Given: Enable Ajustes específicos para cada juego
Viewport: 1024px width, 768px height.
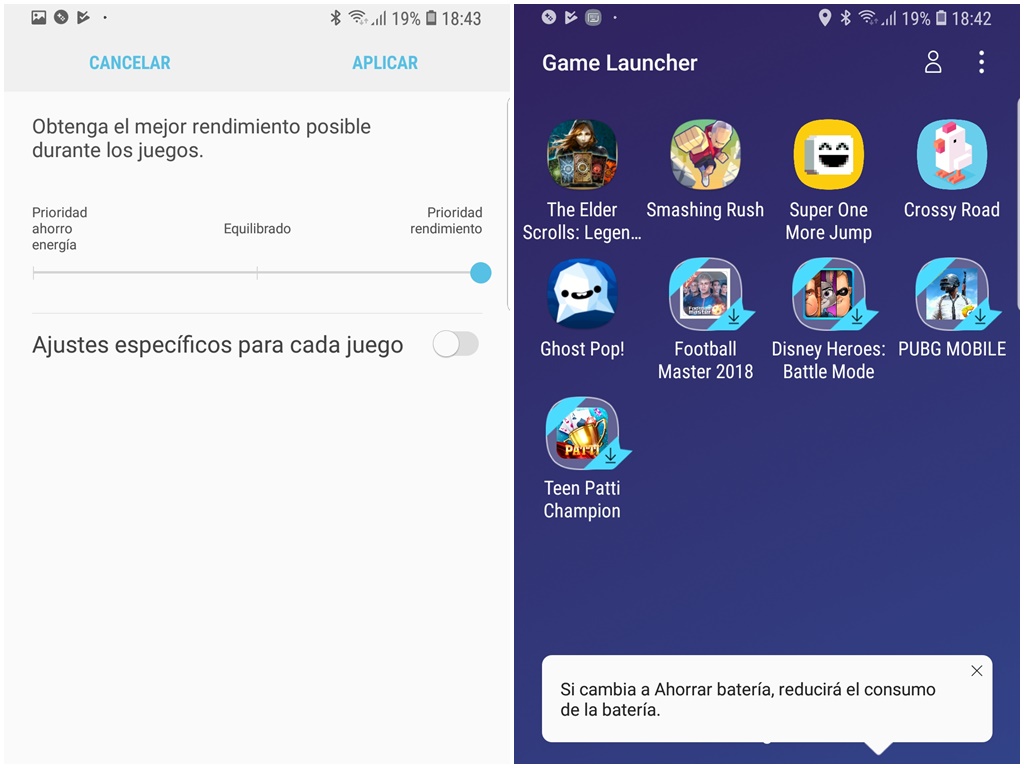Looking at the screenshot, I should coord(456,345).
